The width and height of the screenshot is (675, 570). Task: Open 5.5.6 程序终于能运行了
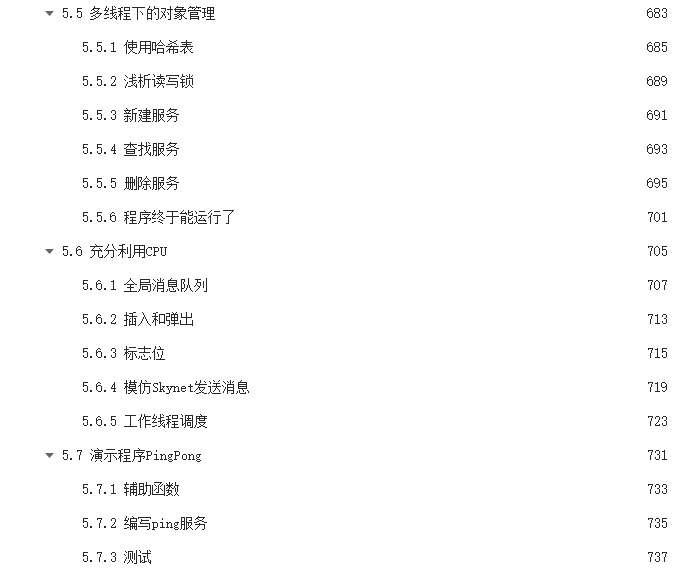(158, 218)
